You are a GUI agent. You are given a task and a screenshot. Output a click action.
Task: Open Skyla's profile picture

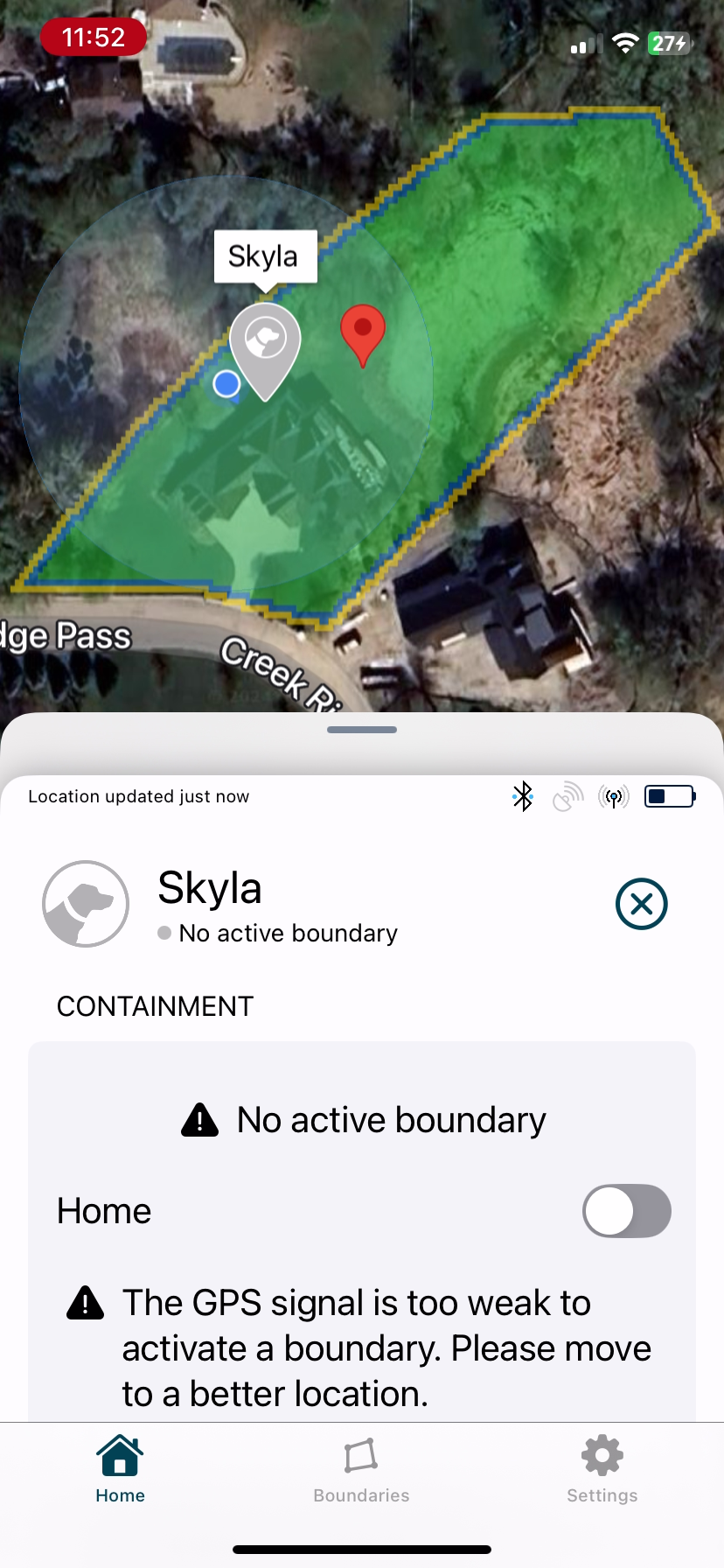click(x=86, y=904)
